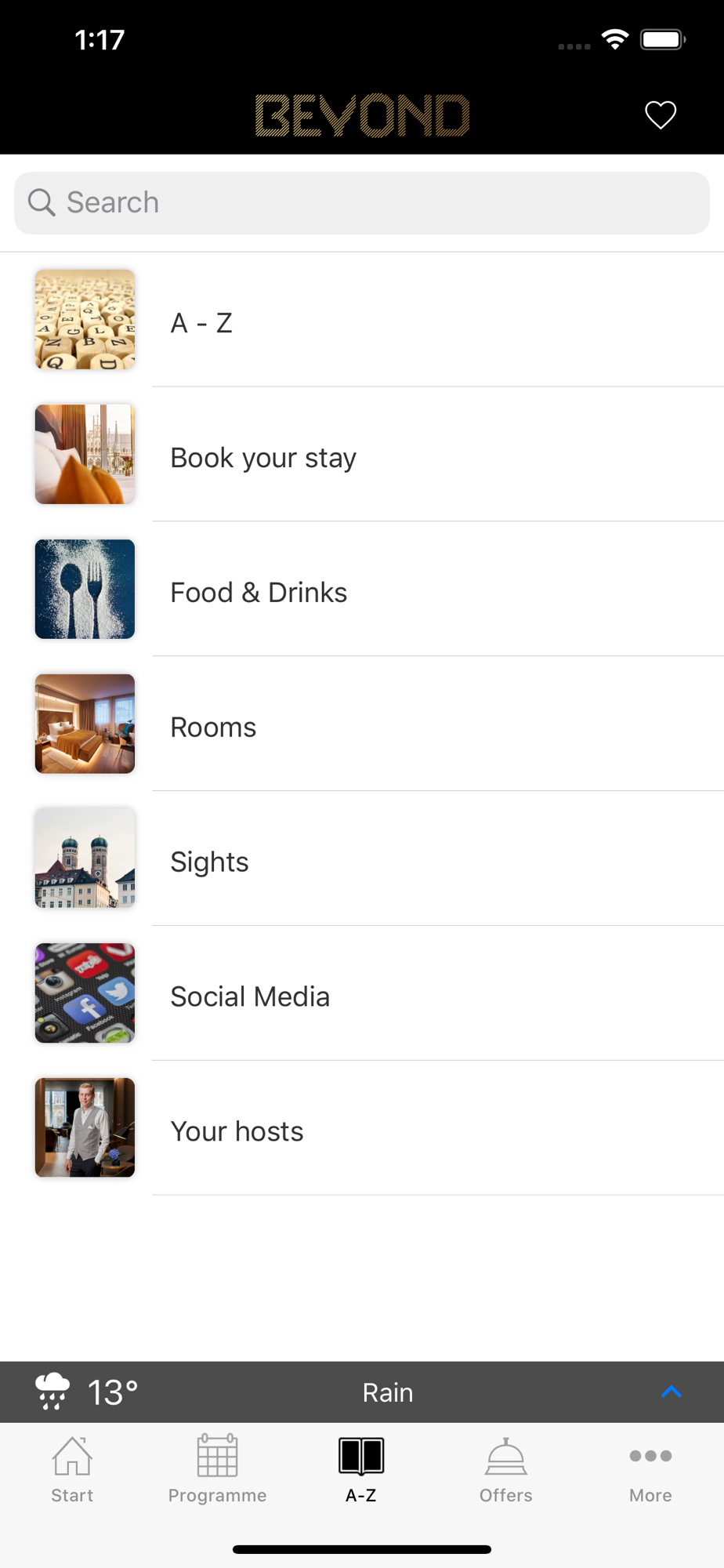This screenshot has width=724, height=1568.
Task: Go to the Programme tab
Action: (x=217, y=1470)
